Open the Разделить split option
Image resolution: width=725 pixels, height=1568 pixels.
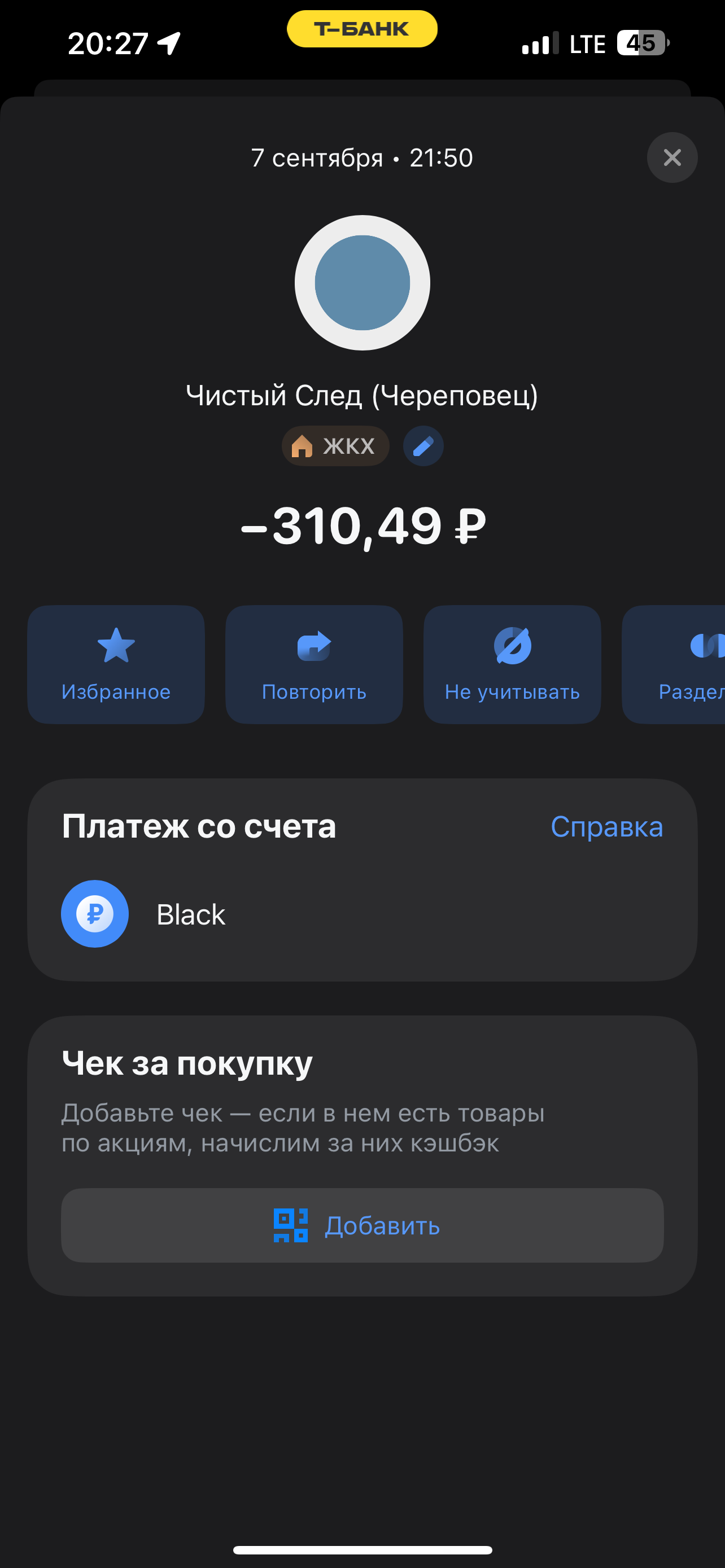(x=682, y=664)
